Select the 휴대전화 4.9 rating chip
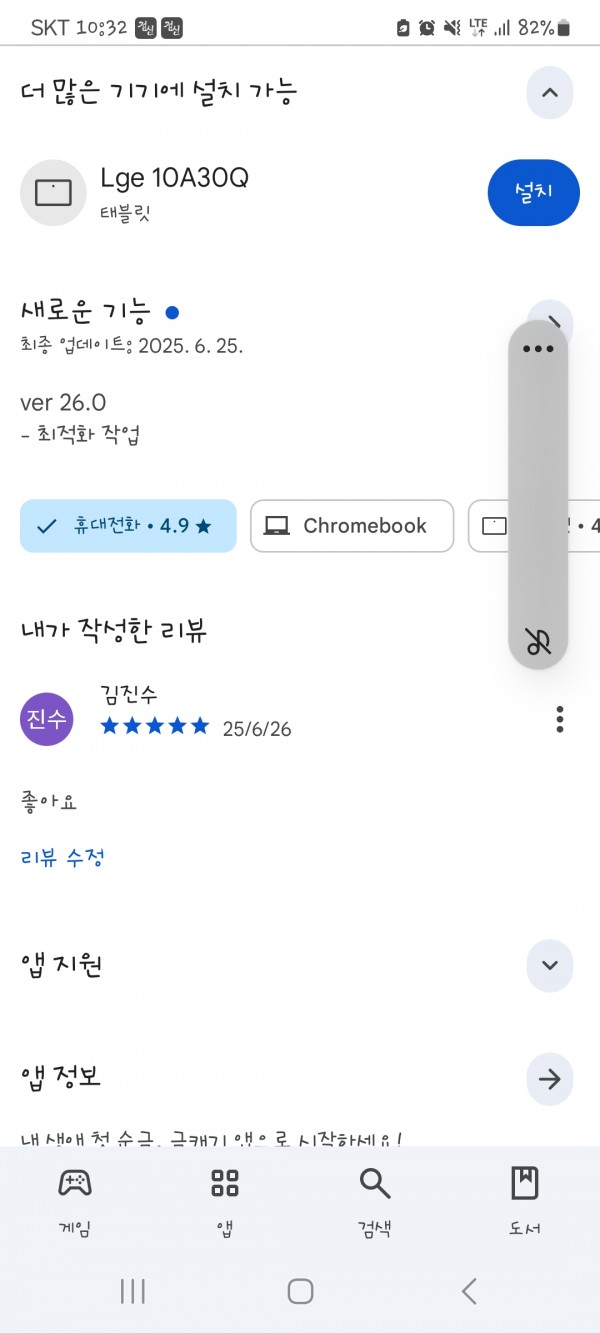The height and width of the screenshot is (1333, 600). pos(128,526)
